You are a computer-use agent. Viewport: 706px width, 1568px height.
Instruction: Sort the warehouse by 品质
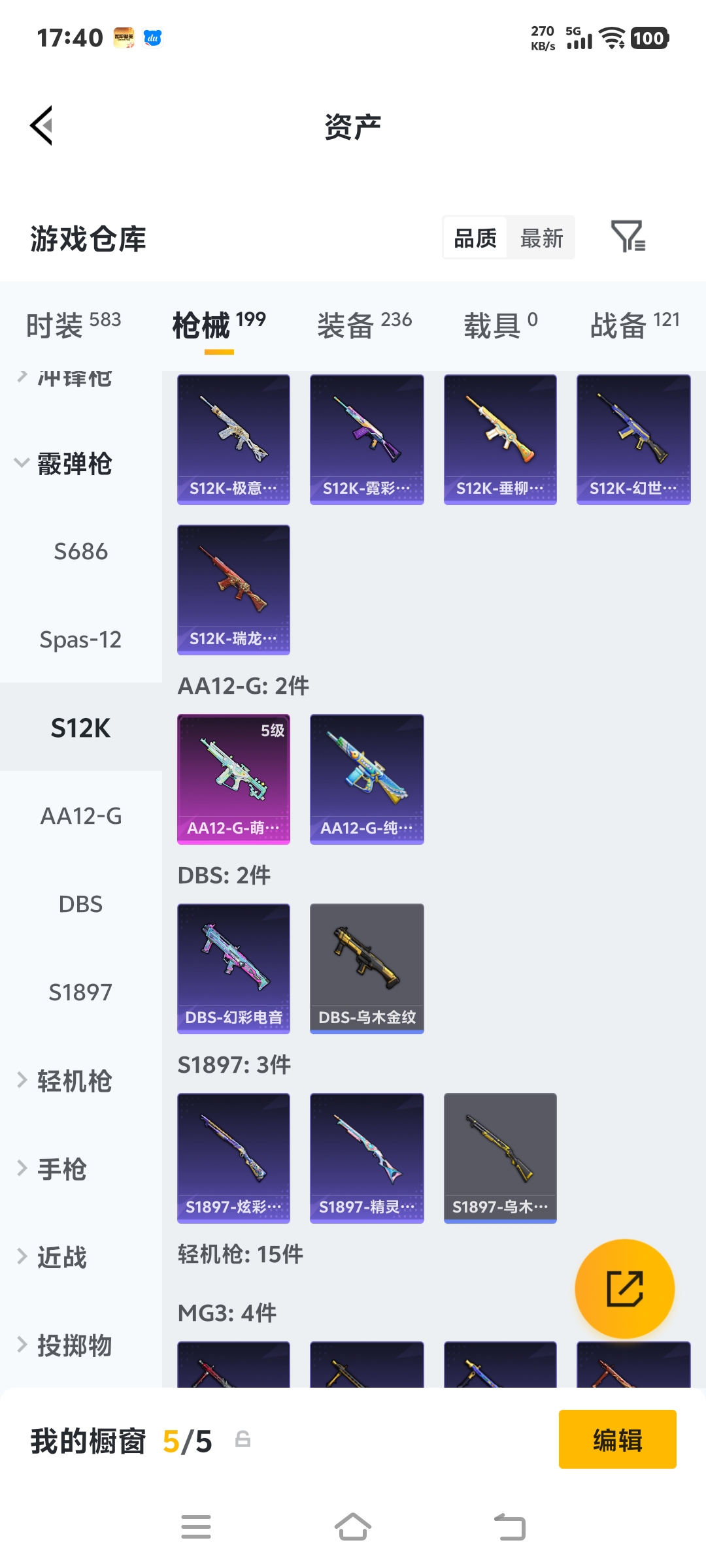tap(475, 238)
